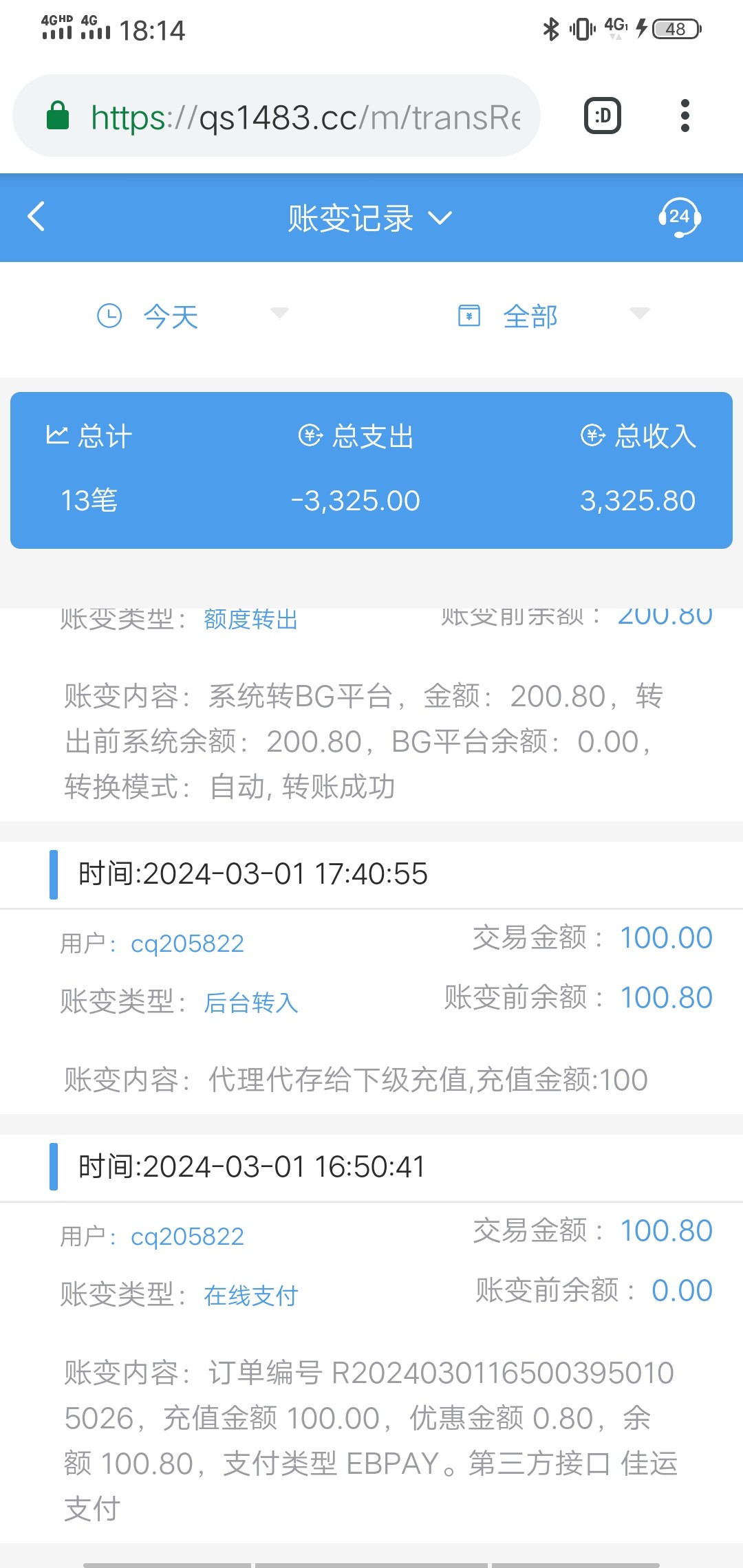Expand the 账变记录 title dropdown

[x=370, y=218]
